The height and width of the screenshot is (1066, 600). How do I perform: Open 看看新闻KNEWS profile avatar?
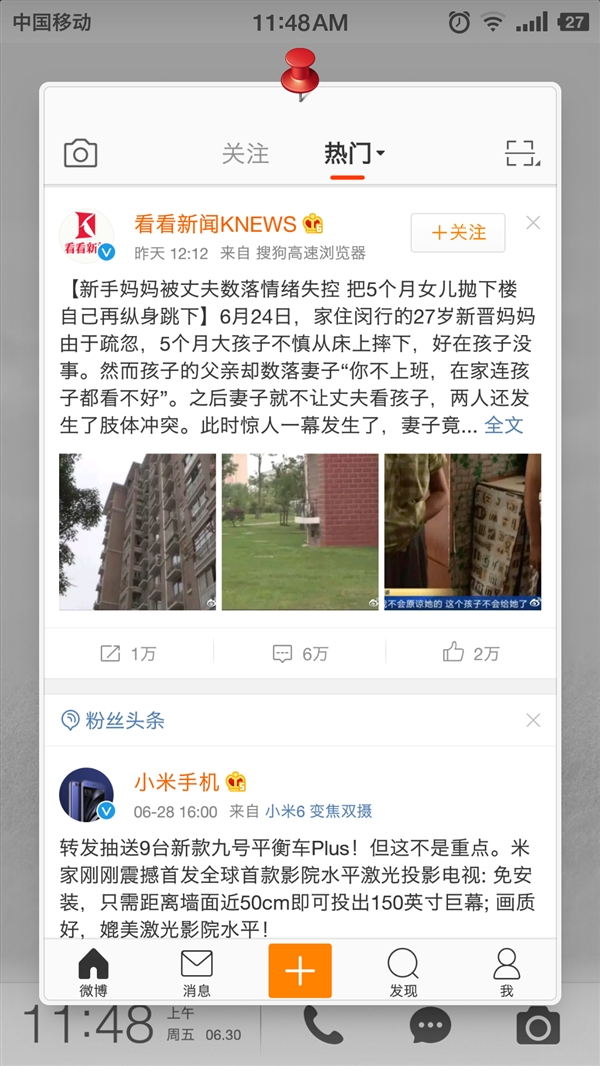pos(86,237)
